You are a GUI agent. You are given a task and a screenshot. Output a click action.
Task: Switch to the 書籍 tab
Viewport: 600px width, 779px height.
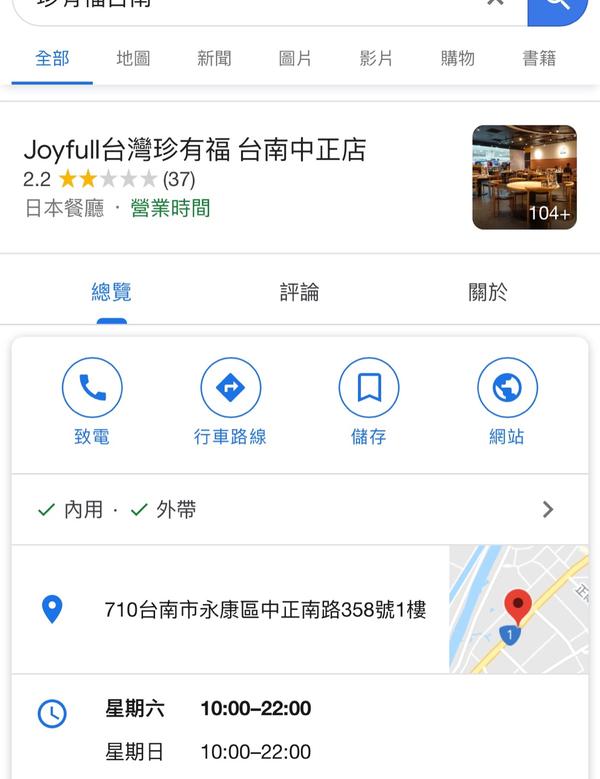click(539, 59)
